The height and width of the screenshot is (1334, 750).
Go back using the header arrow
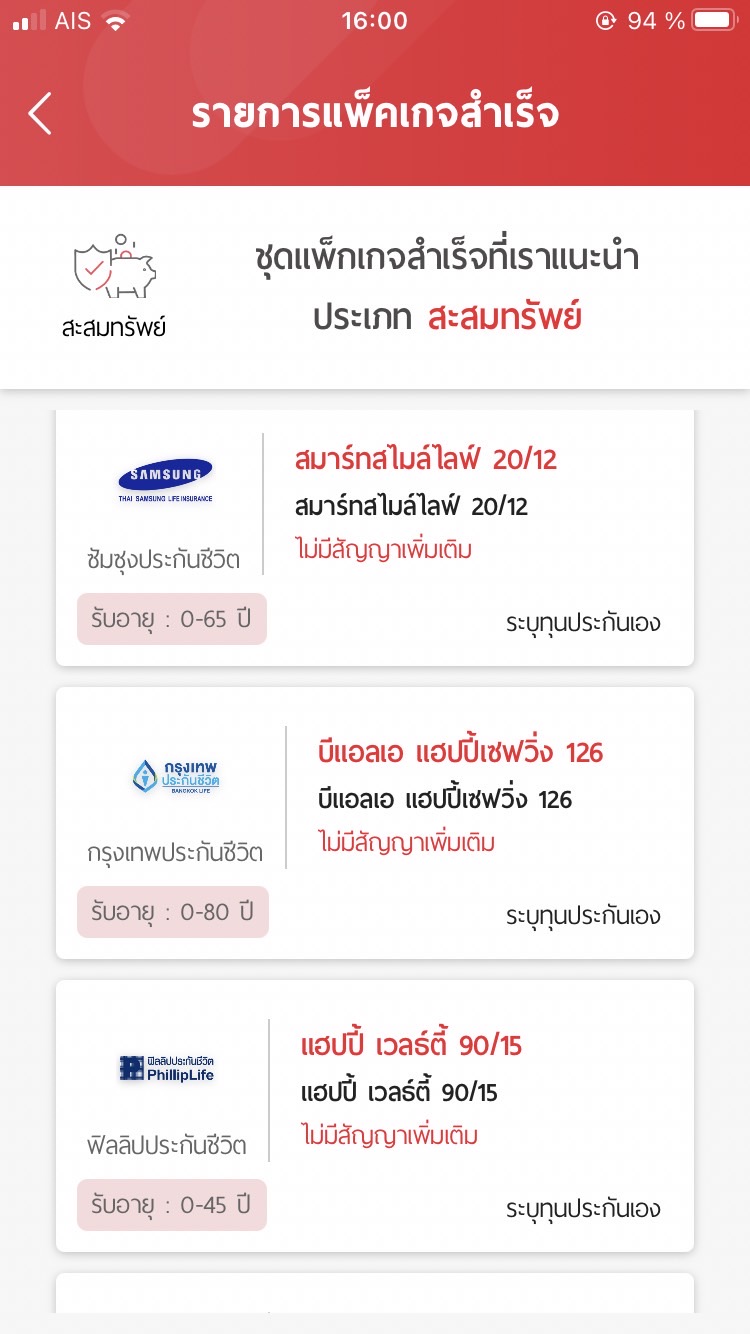40,114
